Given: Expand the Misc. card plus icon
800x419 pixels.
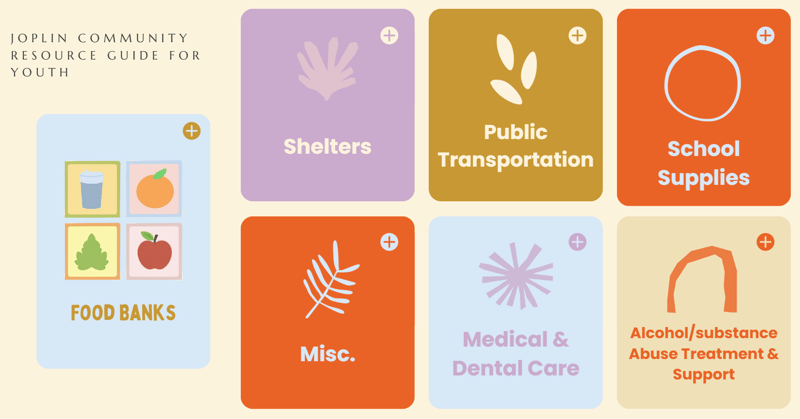Looking at the screenshot, I should (389, 242).
